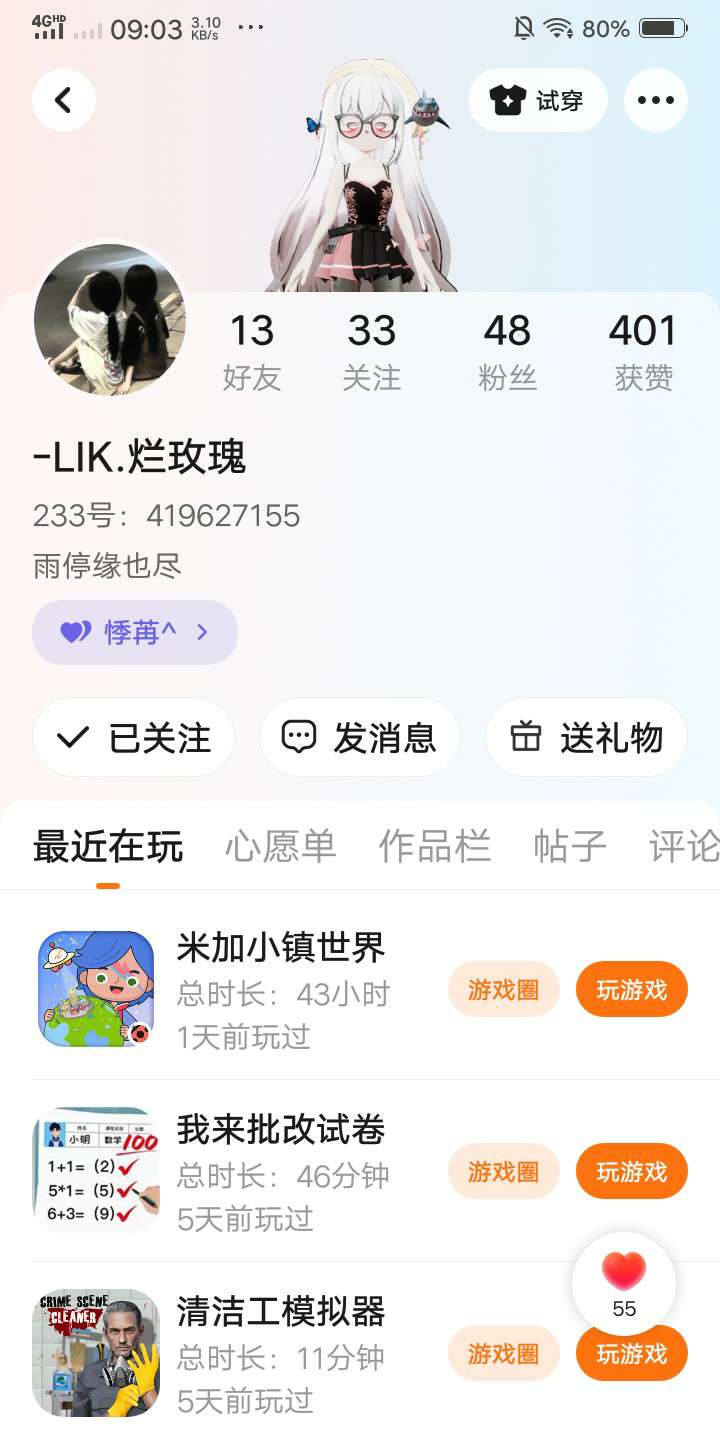The width and height of the screenshot is (720, 1436).
Task: View the profile avatar photo
Action: pos(110,320)
